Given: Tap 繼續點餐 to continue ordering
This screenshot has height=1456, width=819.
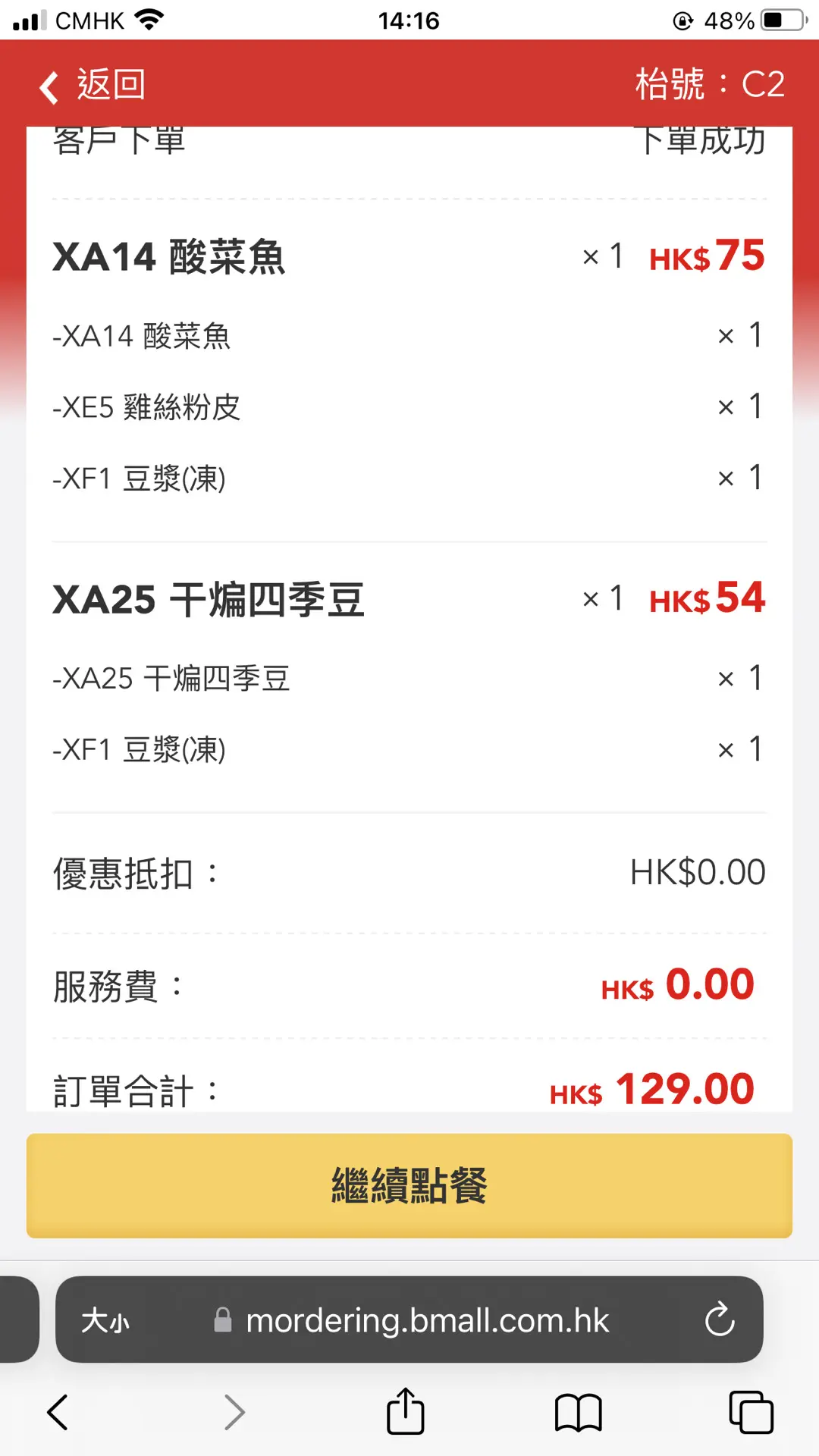Looking at the screenshot, I should (x=409, y=1185).
